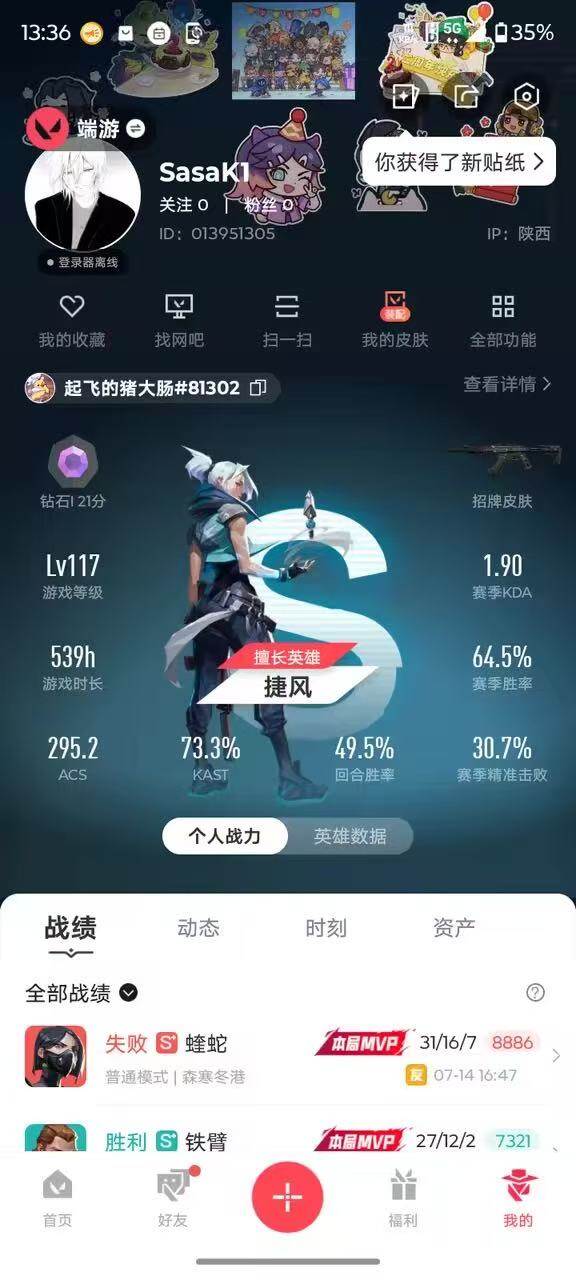The height and width of the screenshot is (1280, 576).
Task: Tap 查看详情 to view details
Action: click(x=508, y=384)
